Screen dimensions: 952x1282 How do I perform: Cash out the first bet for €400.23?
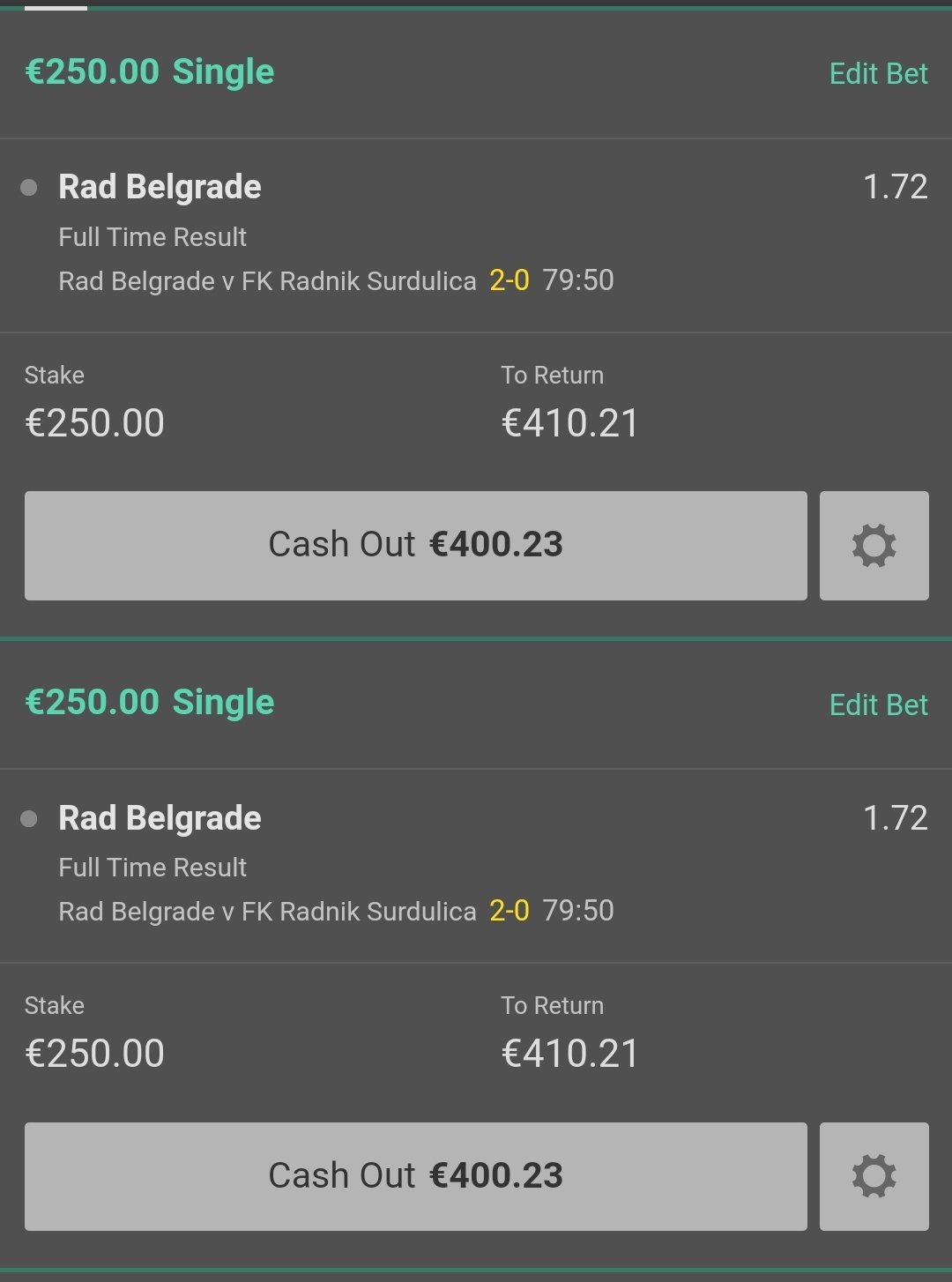[x=415, y=546]
